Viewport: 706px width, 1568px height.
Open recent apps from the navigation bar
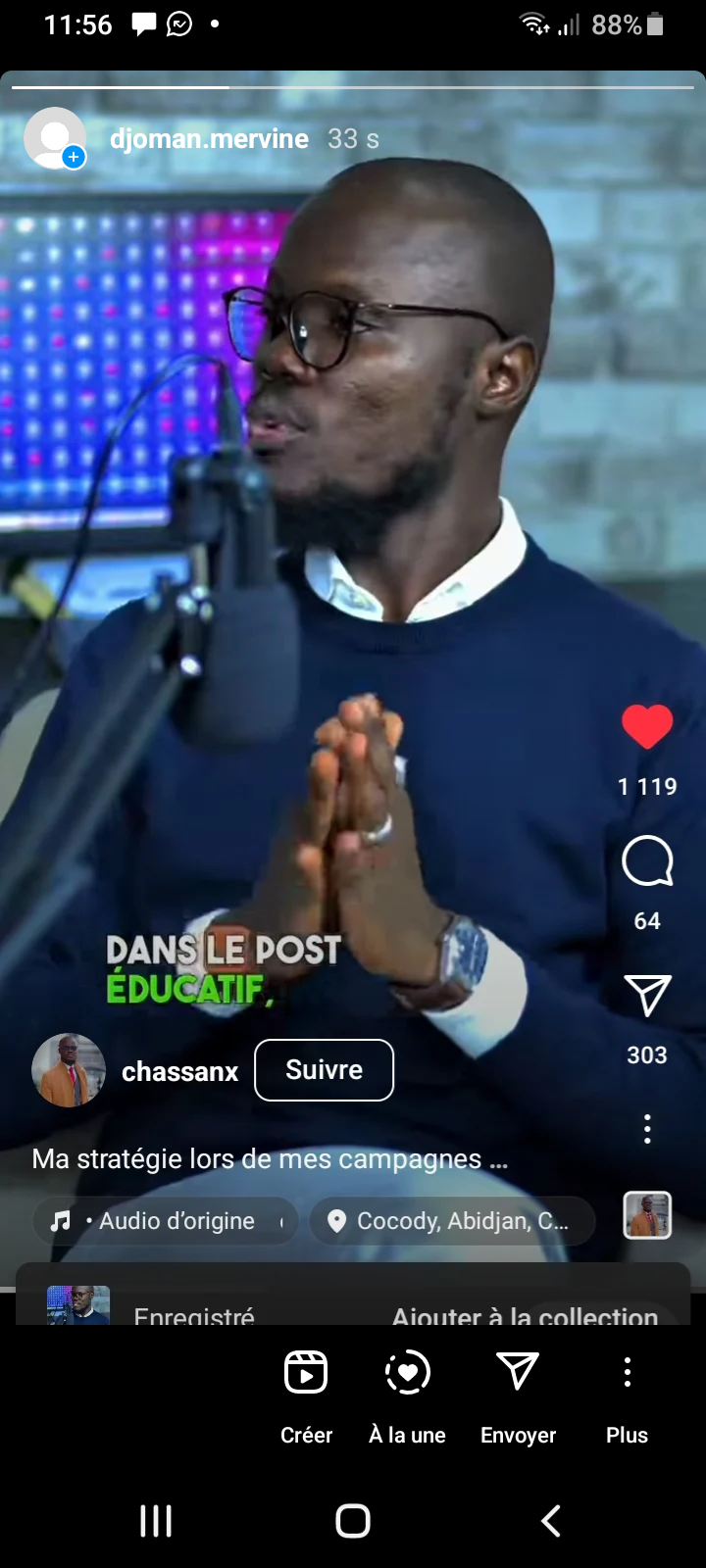tap(156, 1521)
